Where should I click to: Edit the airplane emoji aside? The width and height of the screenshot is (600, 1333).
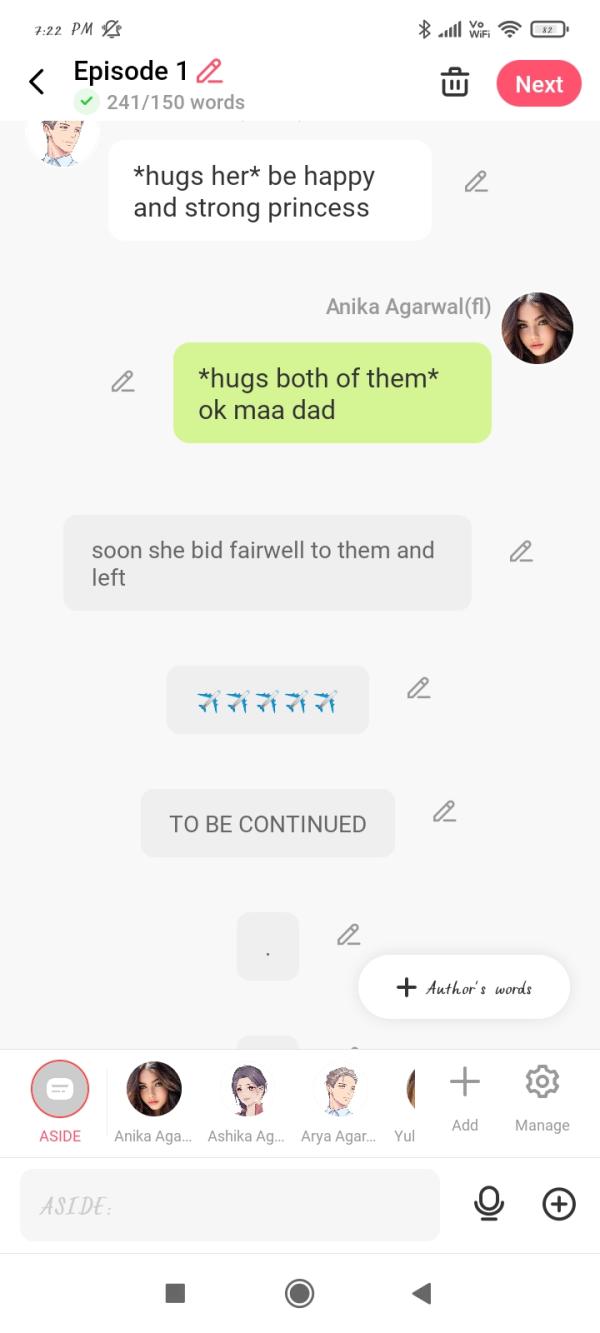[419, 688]
